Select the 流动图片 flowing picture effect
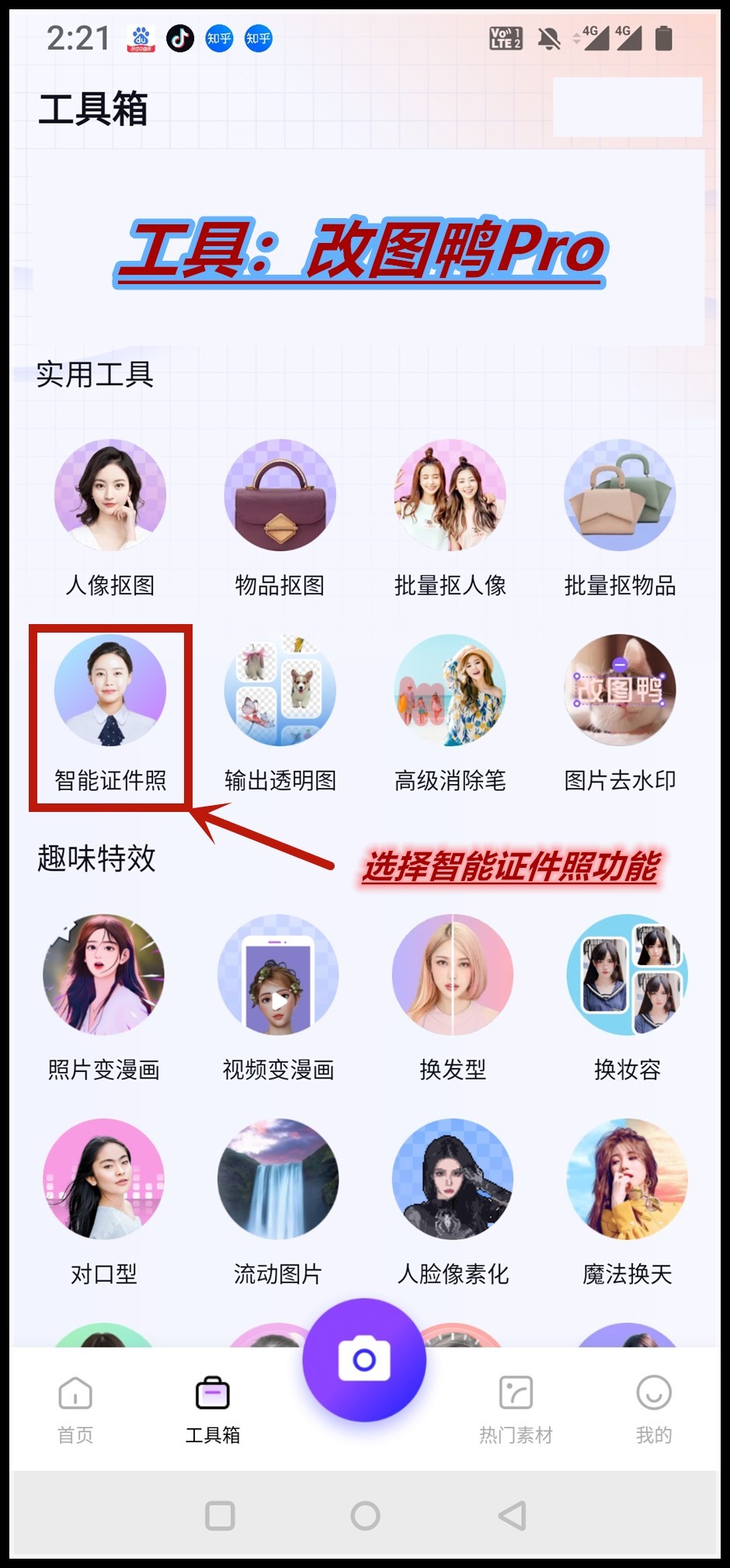Screen dimensions: 730x1568 pos(277,1178)
